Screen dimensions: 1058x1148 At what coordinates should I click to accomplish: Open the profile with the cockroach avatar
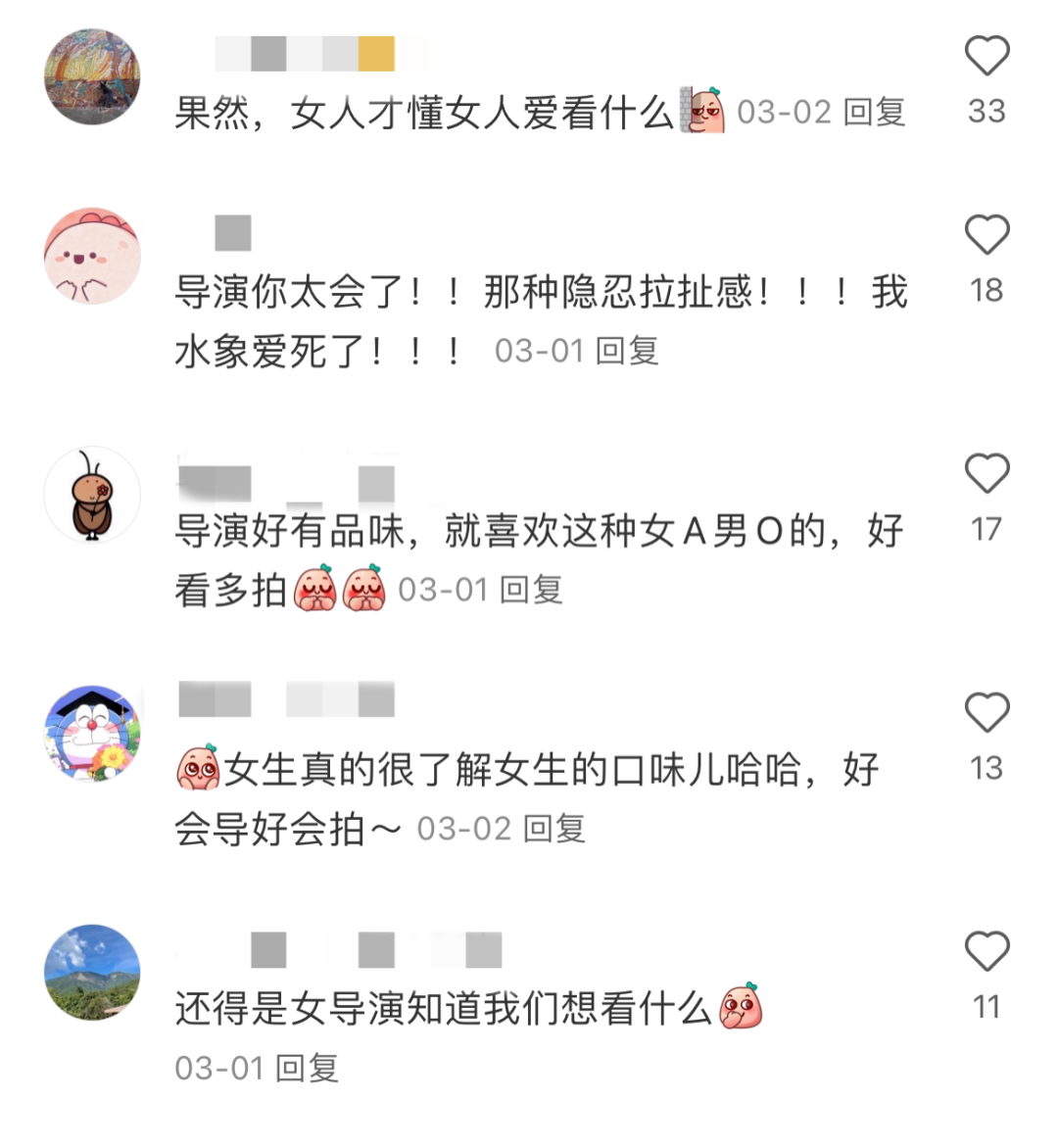pyautogui.click(x=93, y=495)
